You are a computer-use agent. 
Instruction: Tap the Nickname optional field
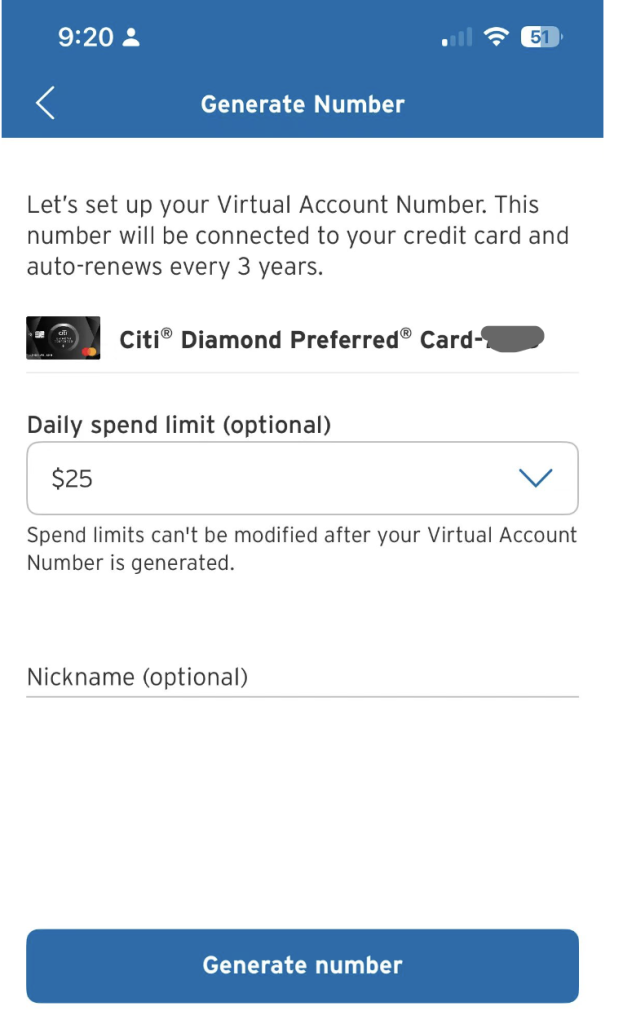[x=302, y=677]
